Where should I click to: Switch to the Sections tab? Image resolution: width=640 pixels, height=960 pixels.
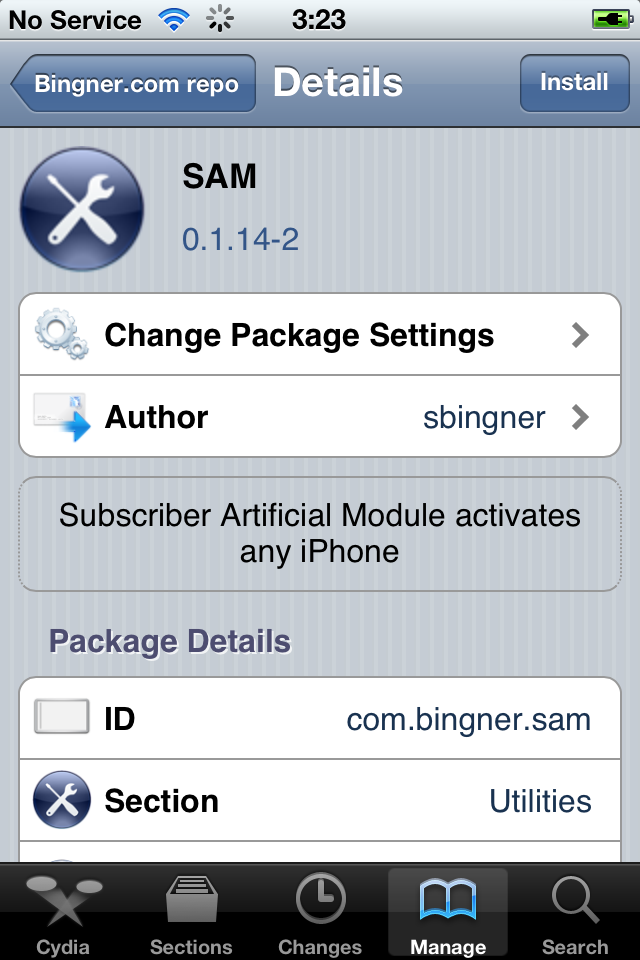click(191, 912)
